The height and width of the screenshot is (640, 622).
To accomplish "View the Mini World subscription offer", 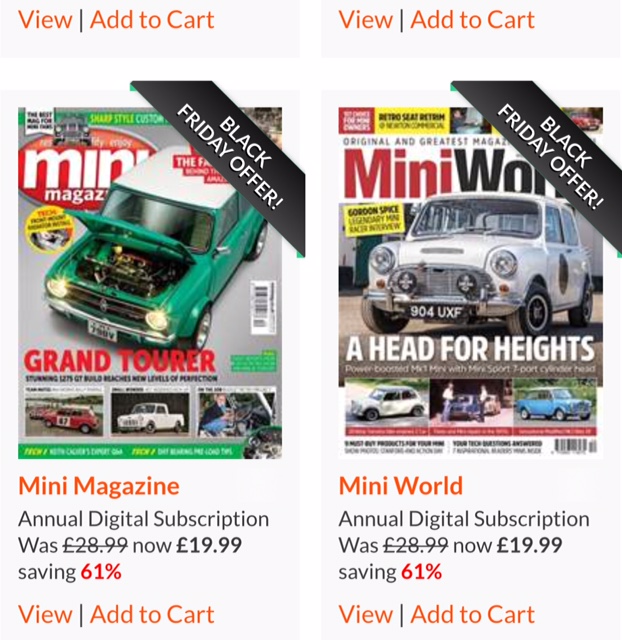I will tap(366, 613).
